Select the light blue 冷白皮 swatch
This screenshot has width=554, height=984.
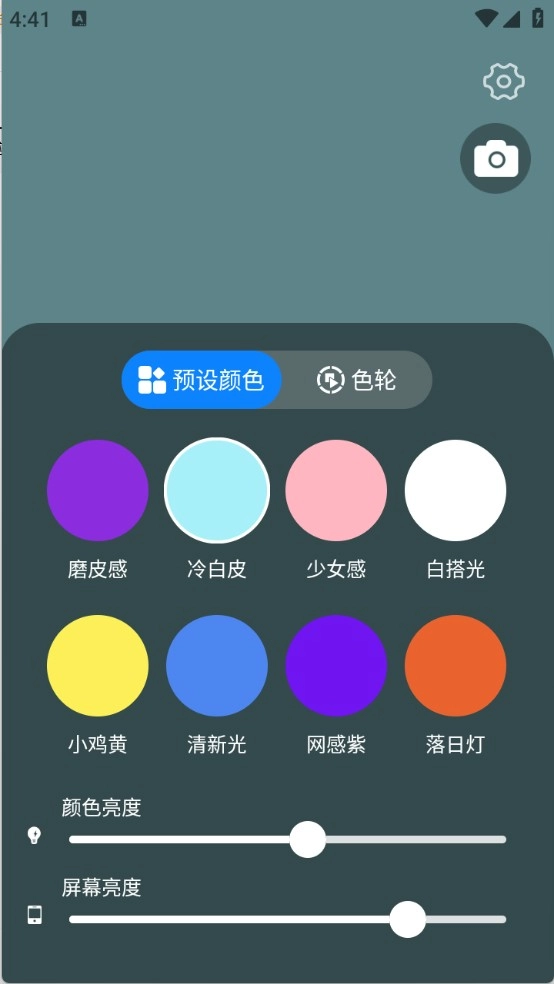[x=217, y=490]
